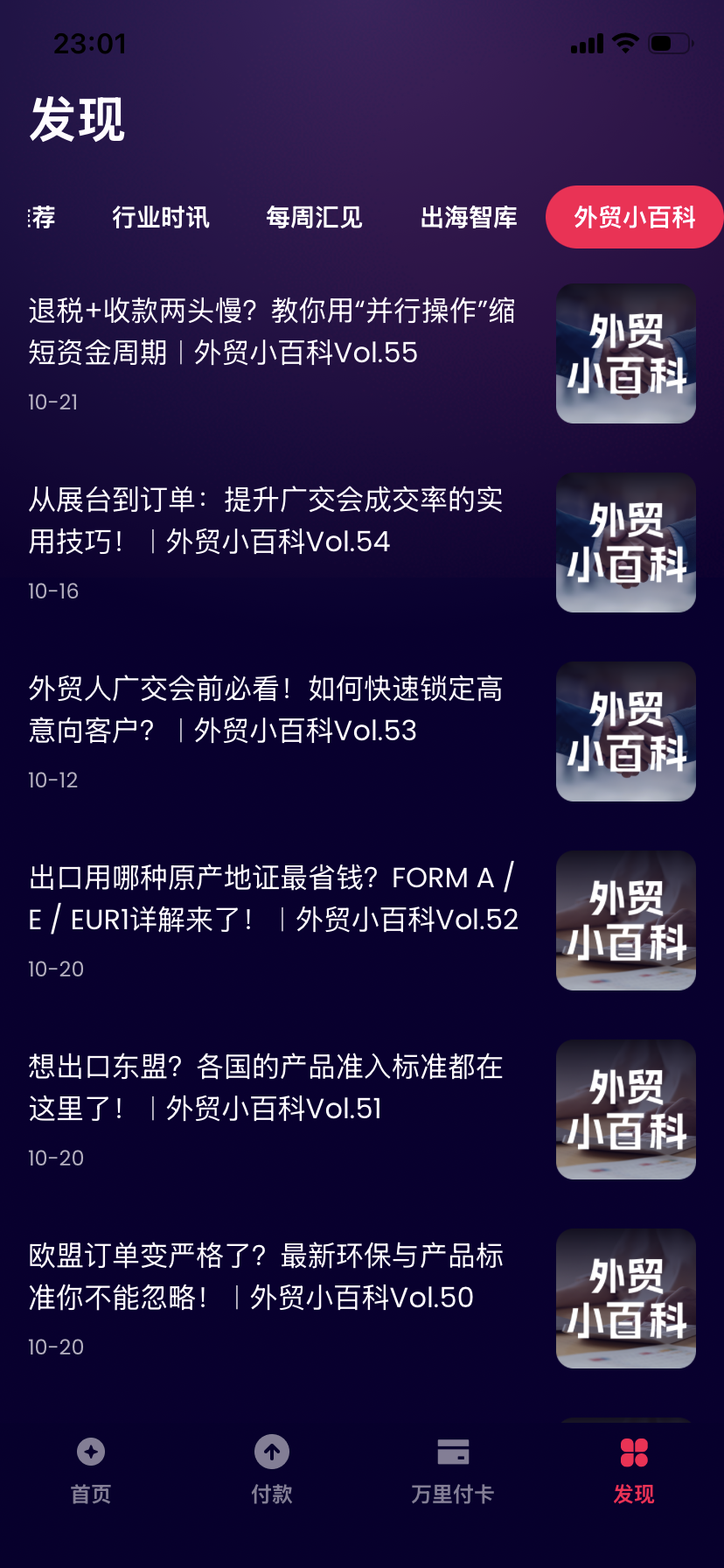This screenshot has width=724, height=1568.
Task: Open article 外贸小百科Vol.54 about Canton Fair deals
Action: (x=266, y=521)
